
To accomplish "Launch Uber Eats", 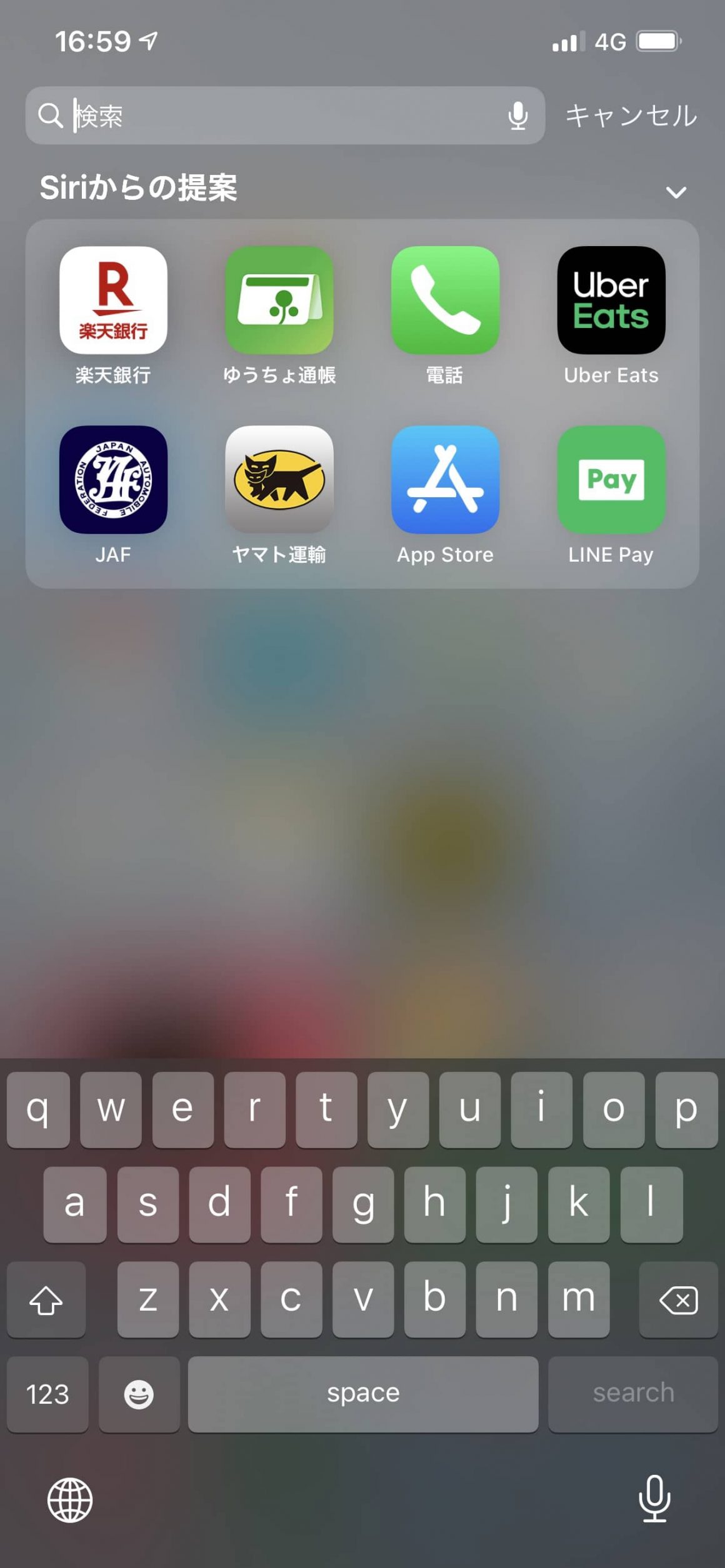I will 611,300.
